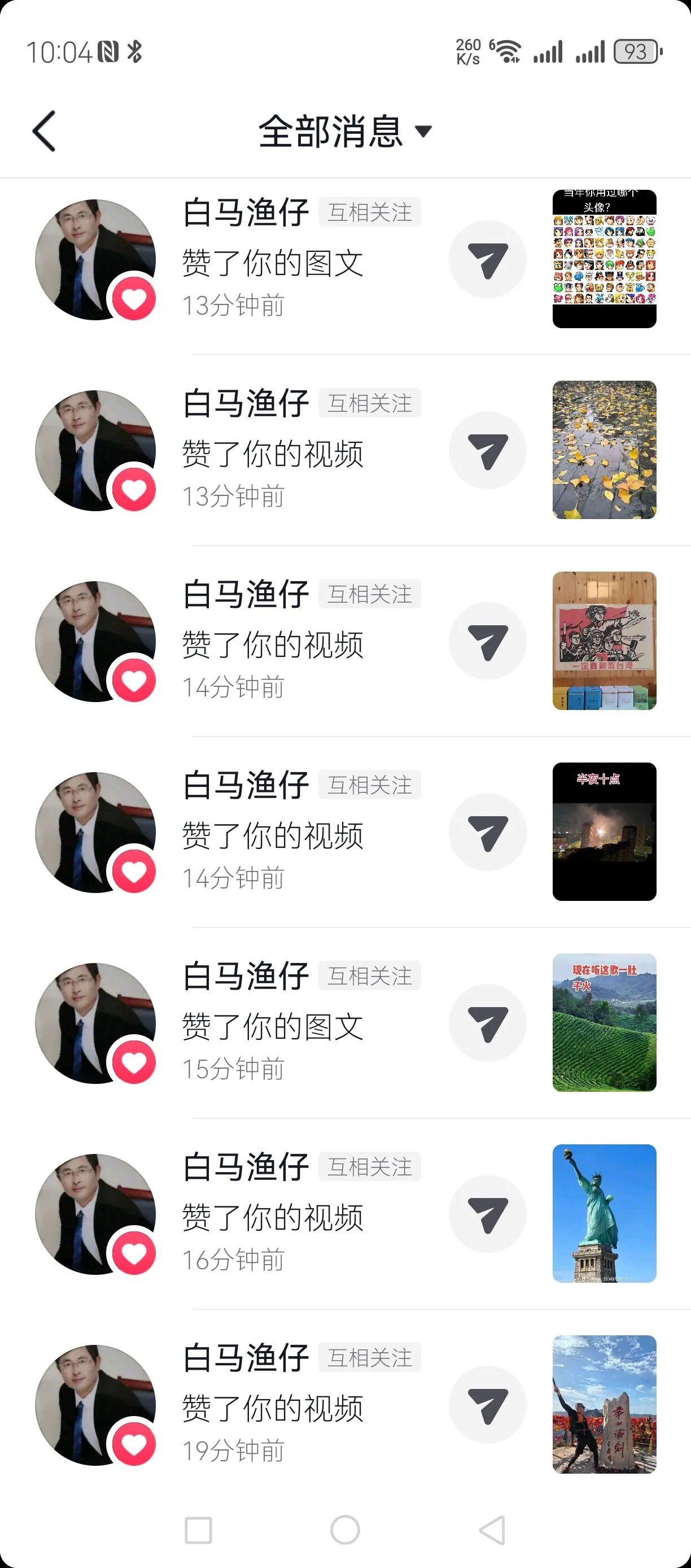This screenshot has height=1568, width=691.
Task: Open the propaganda poster video thumbnail
Action: [x=604, y=641]
